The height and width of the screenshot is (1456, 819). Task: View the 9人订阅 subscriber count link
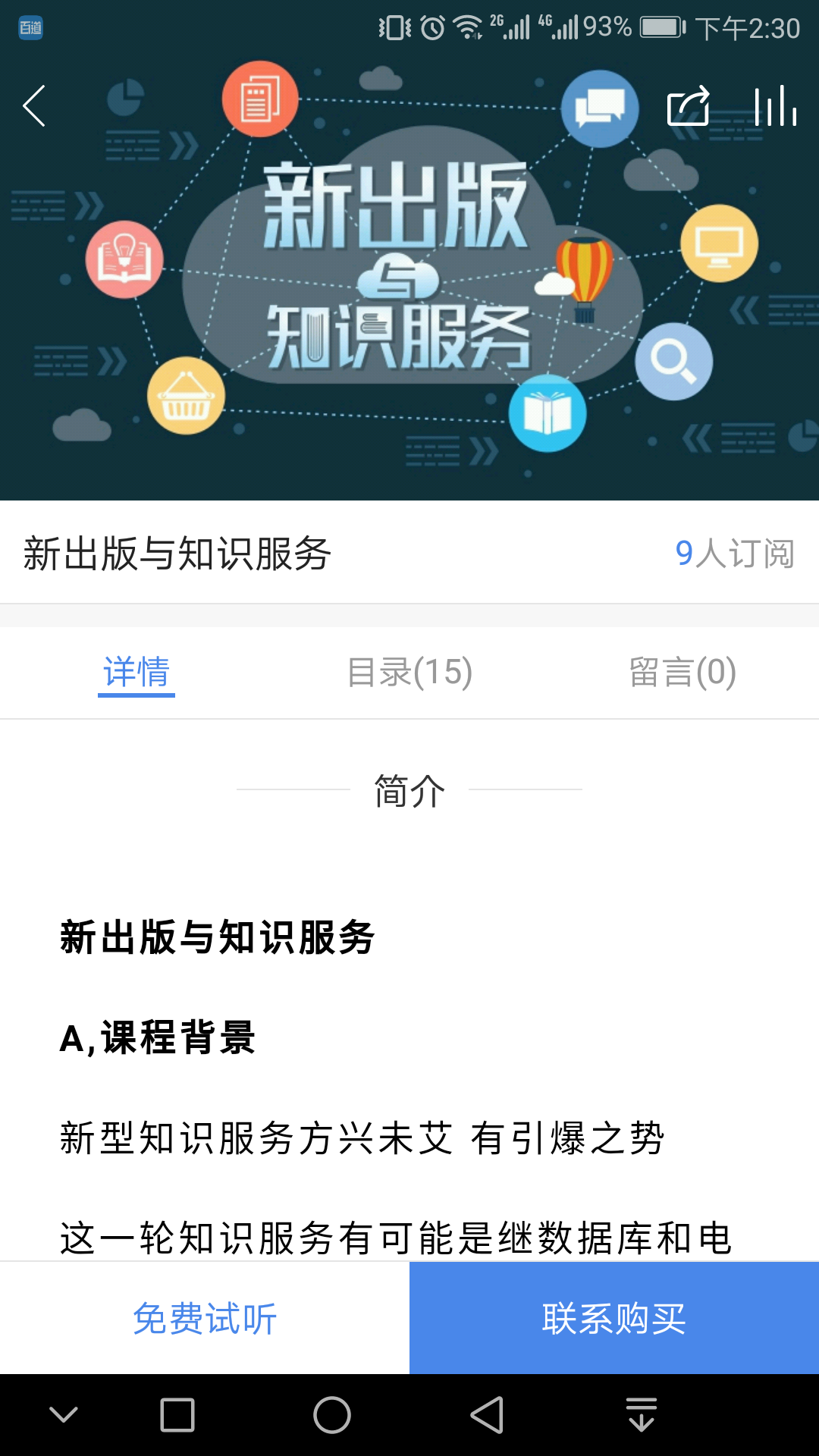735,553
